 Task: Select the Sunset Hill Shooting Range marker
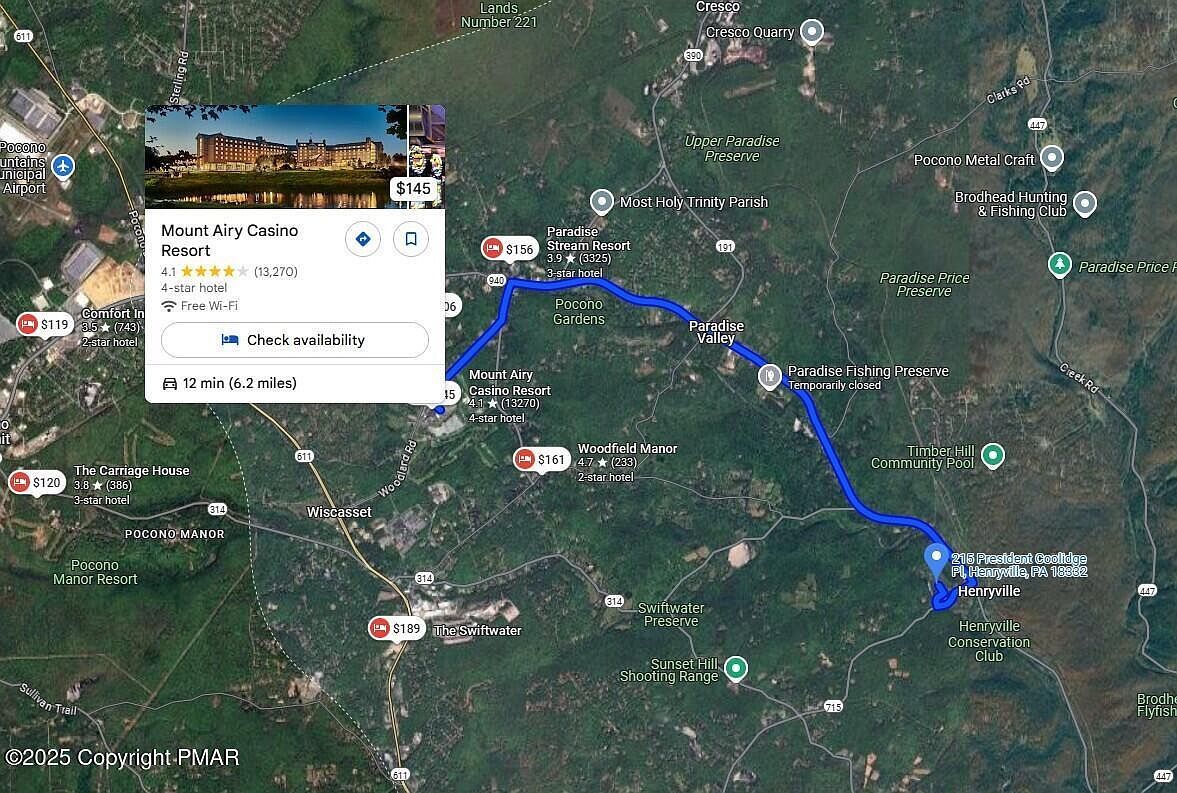tap(736, 667)
